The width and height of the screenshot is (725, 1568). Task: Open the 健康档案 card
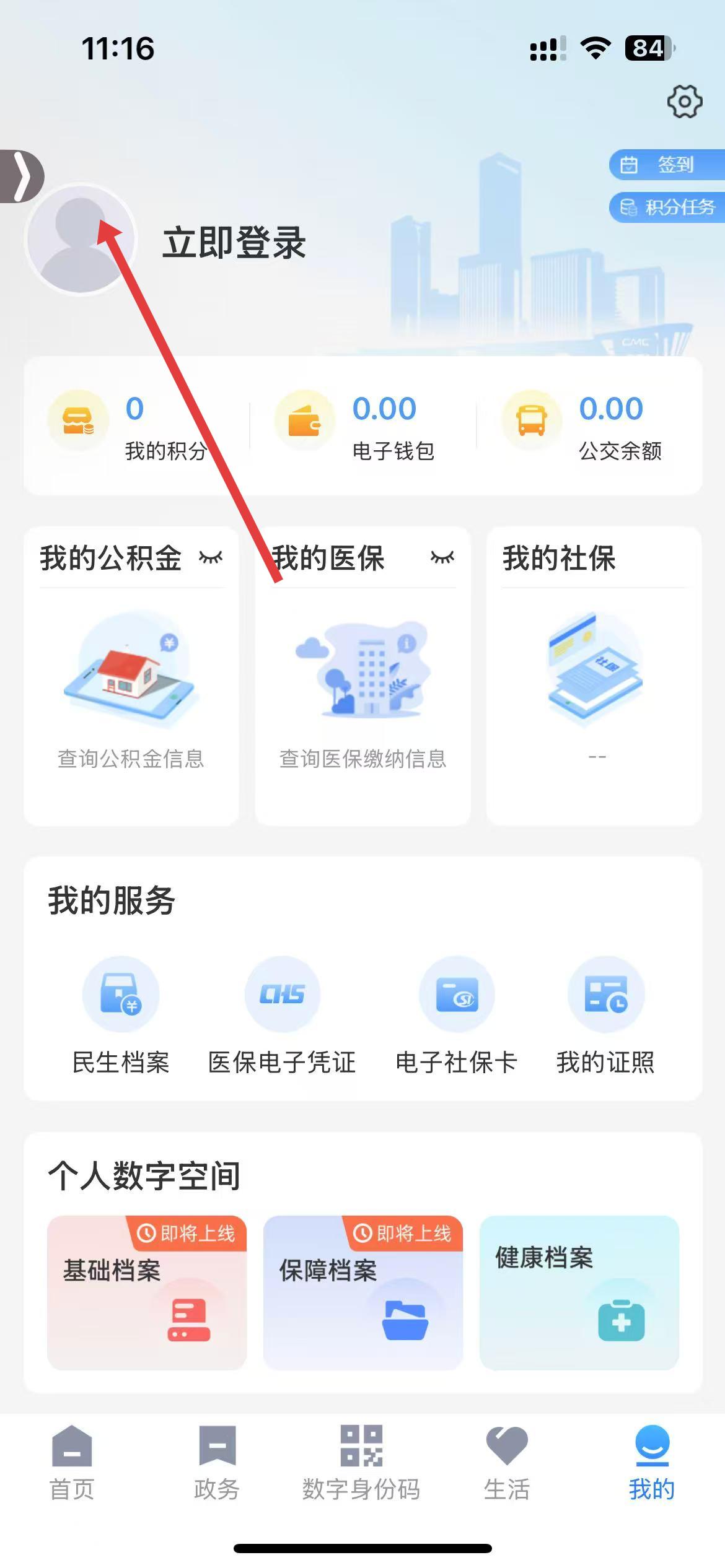coord(579,1293)
